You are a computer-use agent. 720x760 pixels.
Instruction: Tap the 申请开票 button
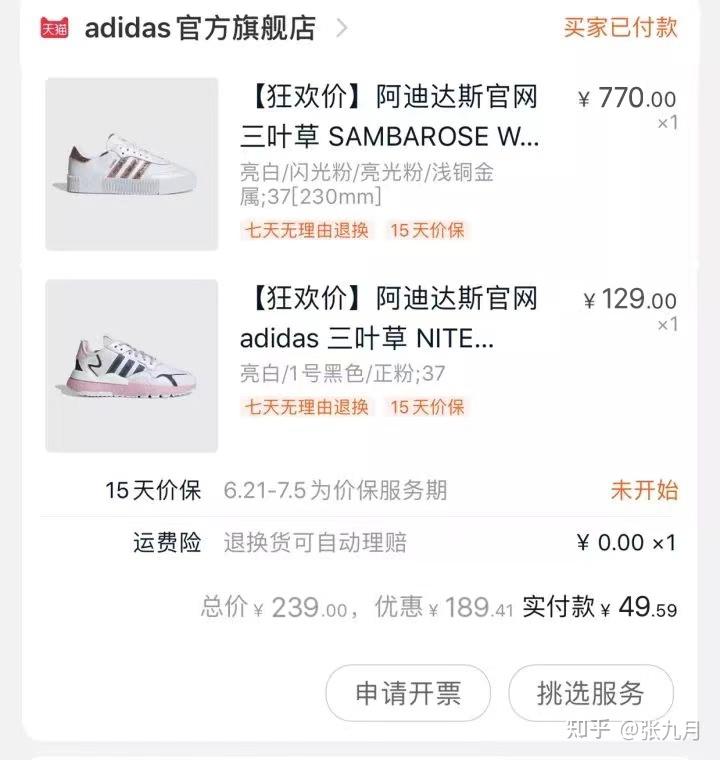(x=408, y=693)
